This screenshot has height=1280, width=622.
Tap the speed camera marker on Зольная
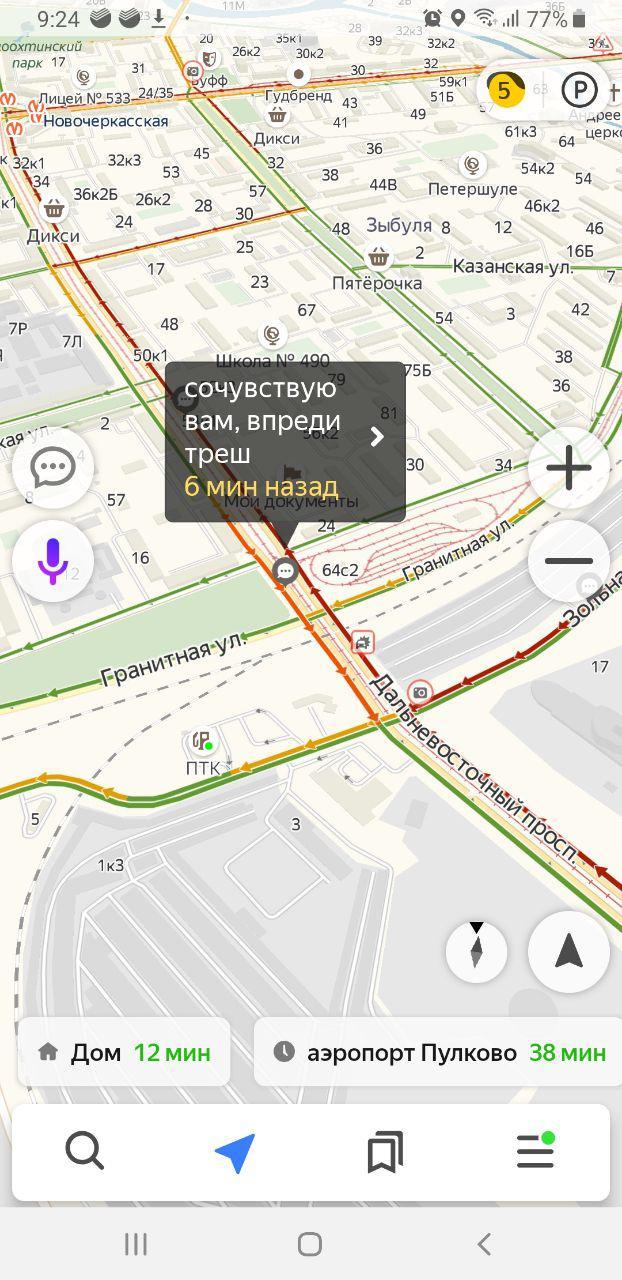(421, 692)
